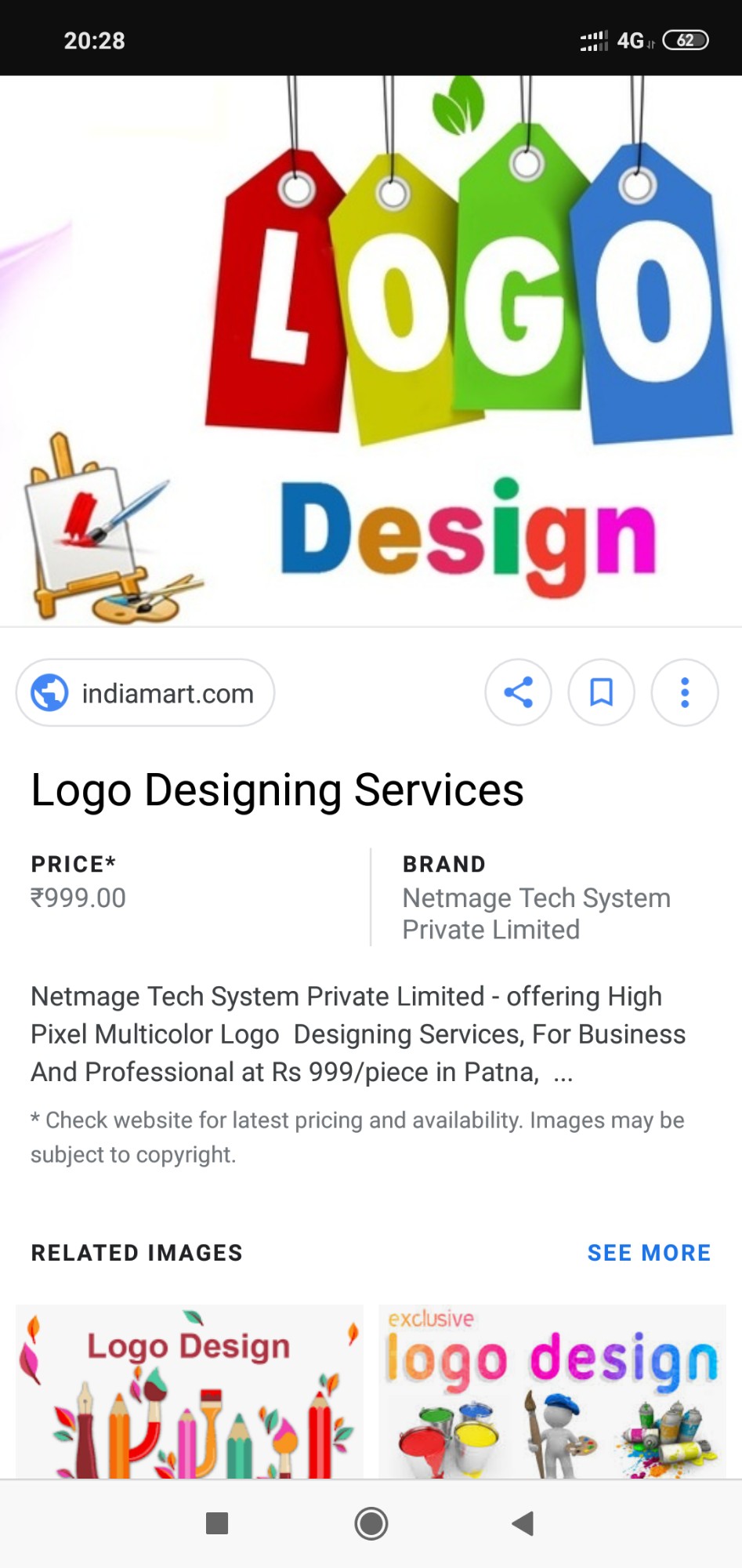
Task: Tap See More related images
Action: click(x=649, y=1253)
